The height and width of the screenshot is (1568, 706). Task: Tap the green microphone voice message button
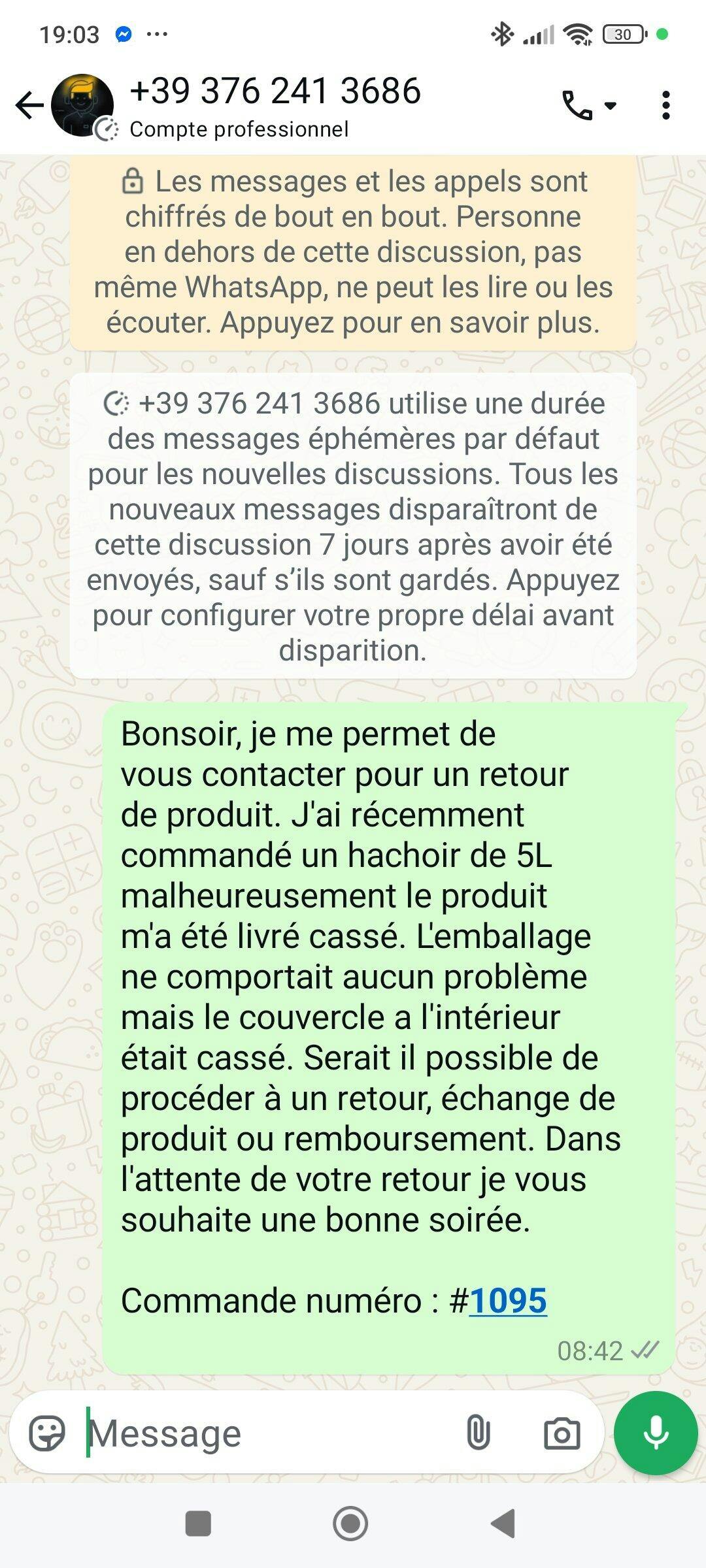point(655,1433)
